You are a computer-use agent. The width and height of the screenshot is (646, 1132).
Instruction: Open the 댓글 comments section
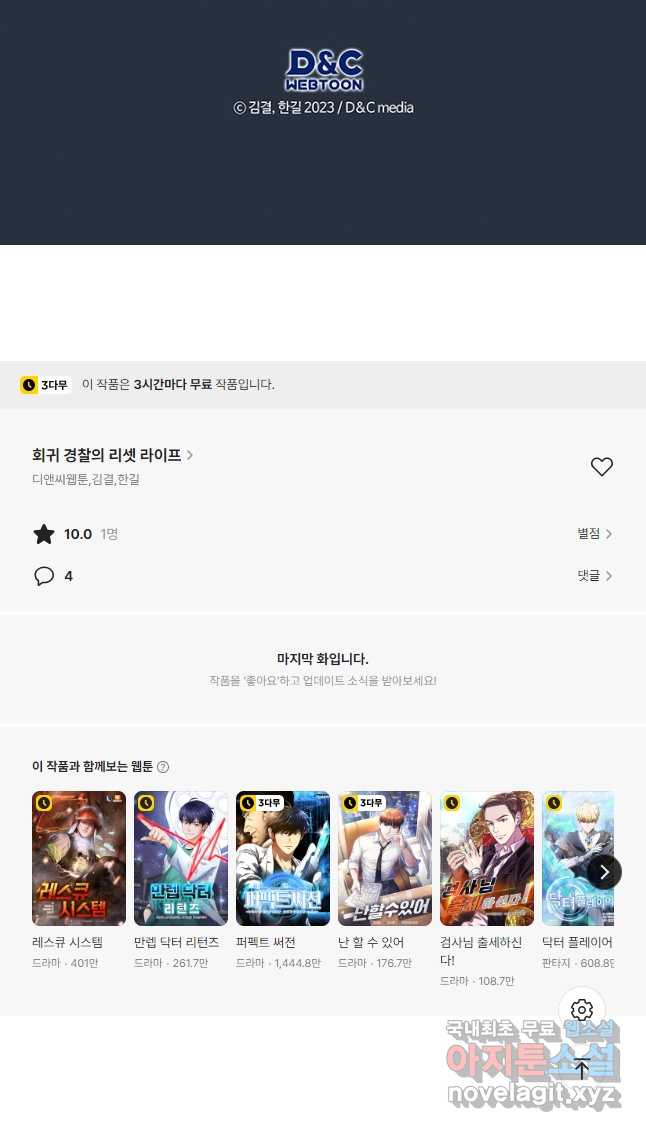595,575
